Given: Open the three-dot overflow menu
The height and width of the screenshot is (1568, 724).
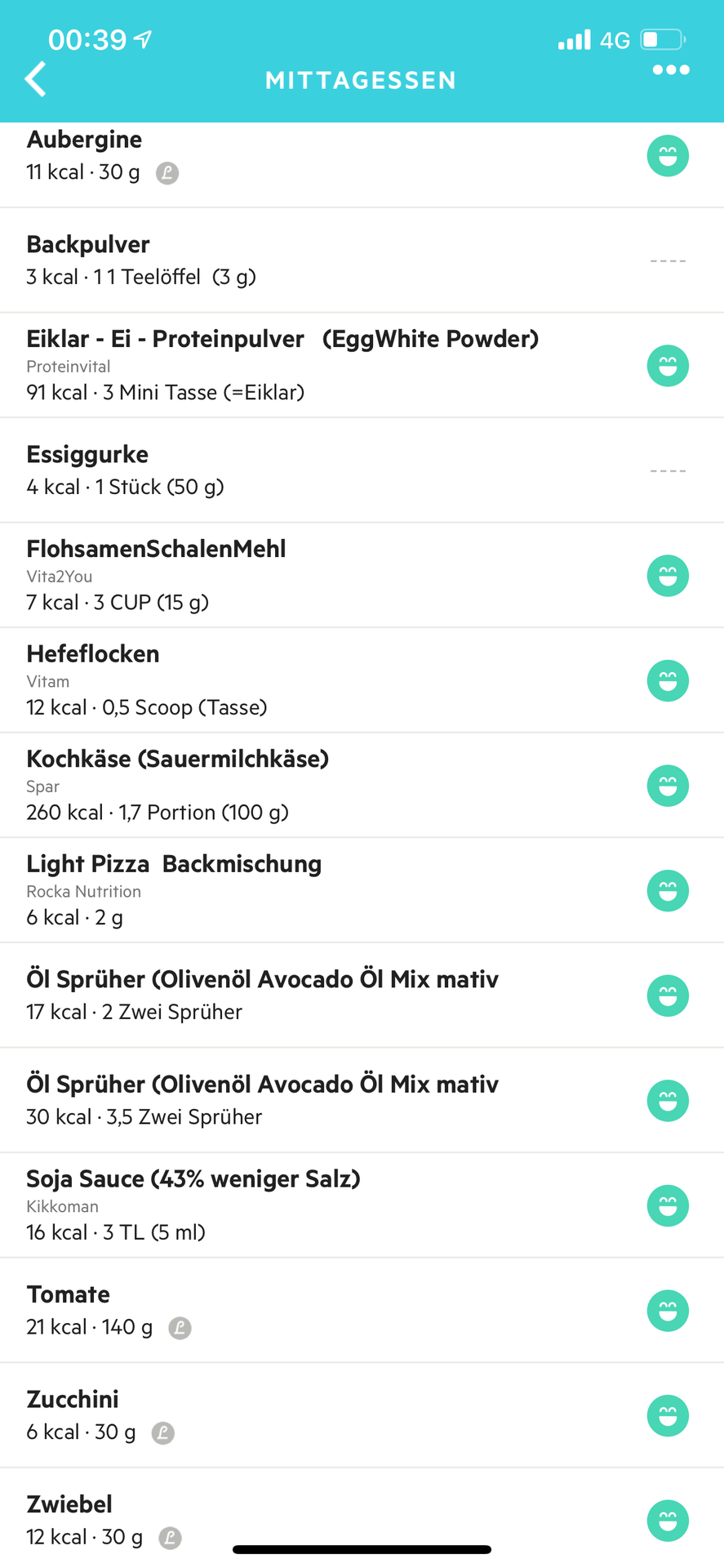Looking at the screenshot, I should [671, 70].
